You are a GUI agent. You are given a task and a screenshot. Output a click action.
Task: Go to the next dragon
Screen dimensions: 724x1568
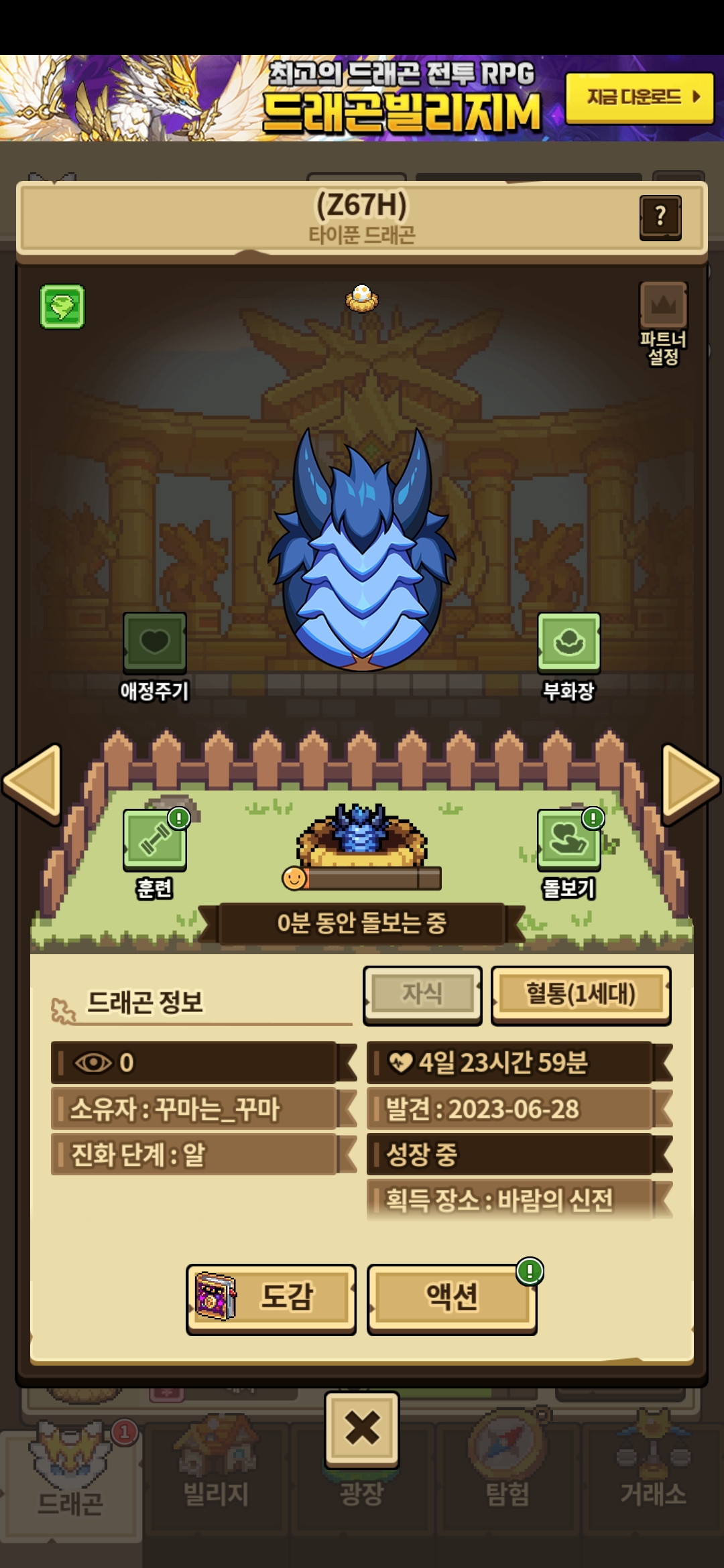(690, 783)
